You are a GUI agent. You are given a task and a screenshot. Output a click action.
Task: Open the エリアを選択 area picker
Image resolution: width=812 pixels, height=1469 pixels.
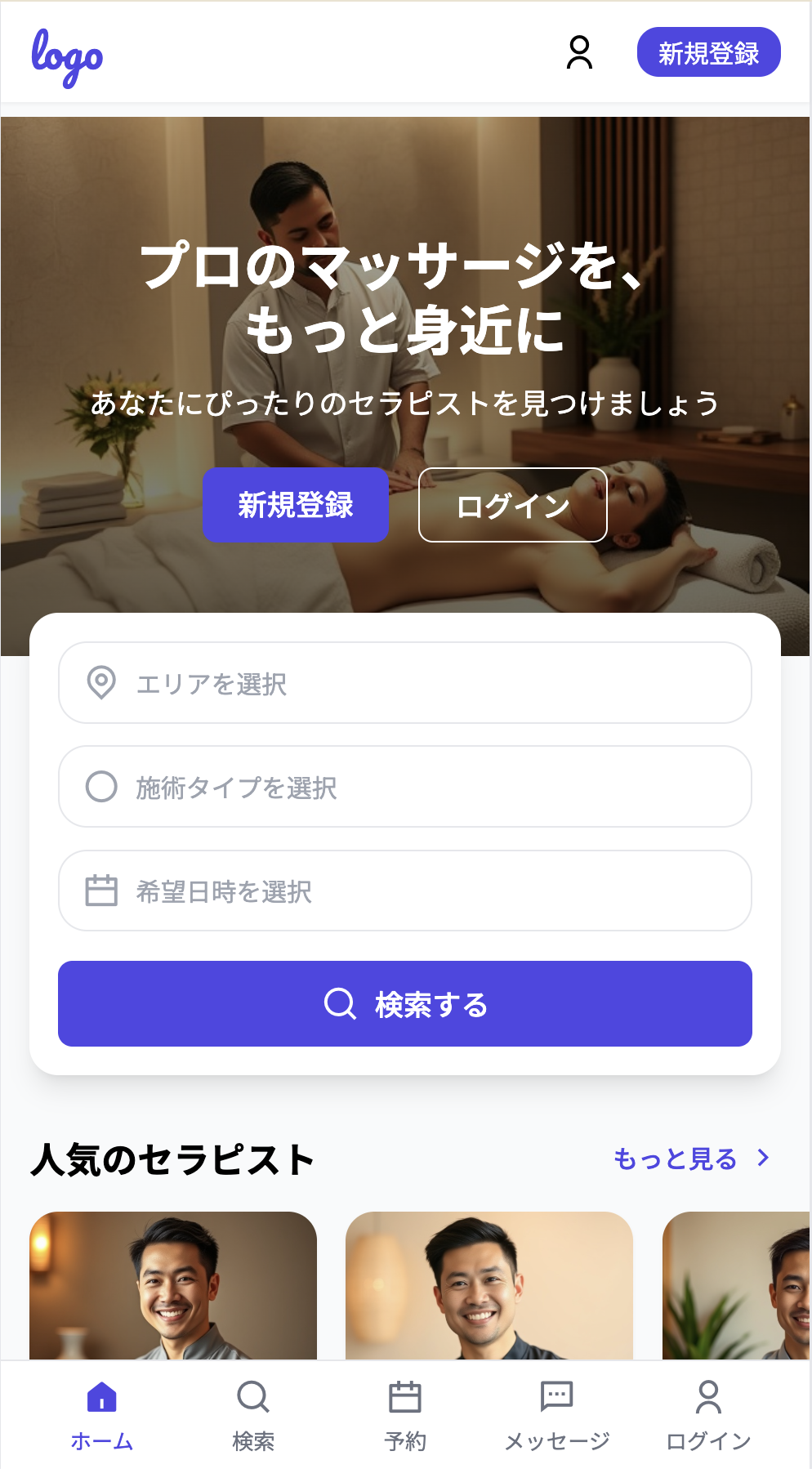[x=404, y=683]
